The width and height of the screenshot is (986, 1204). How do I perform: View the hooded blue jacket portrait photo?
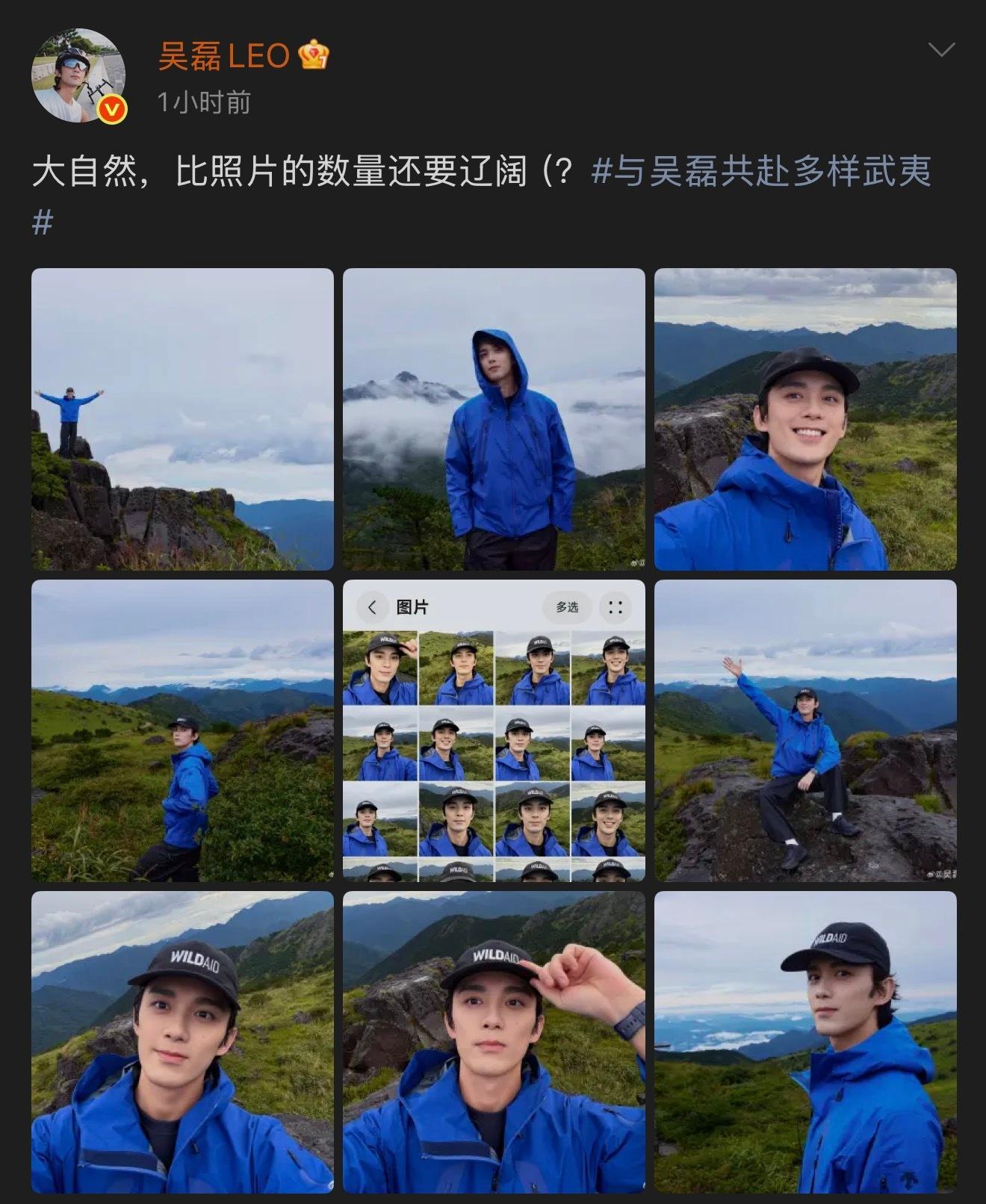(x=493, y=418)
